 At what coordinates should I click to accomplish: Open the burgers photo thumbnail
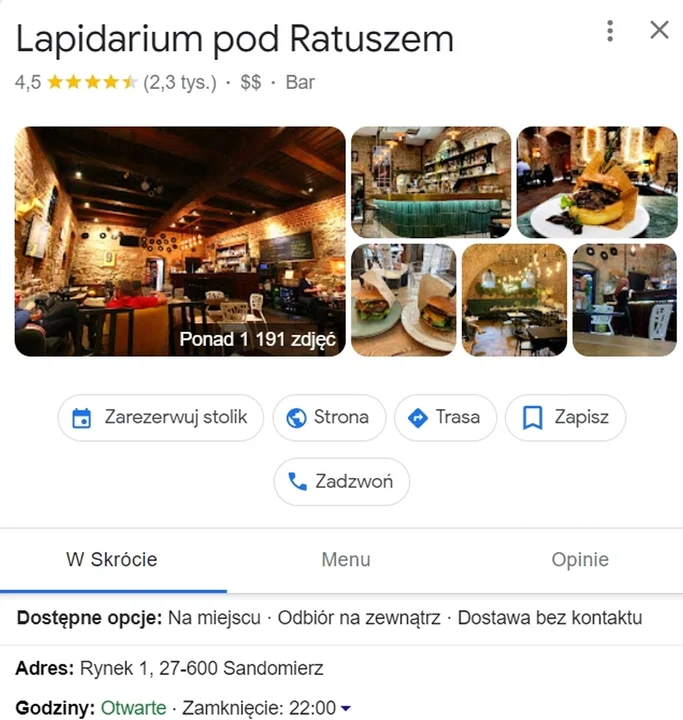click(x=403, y=300)
